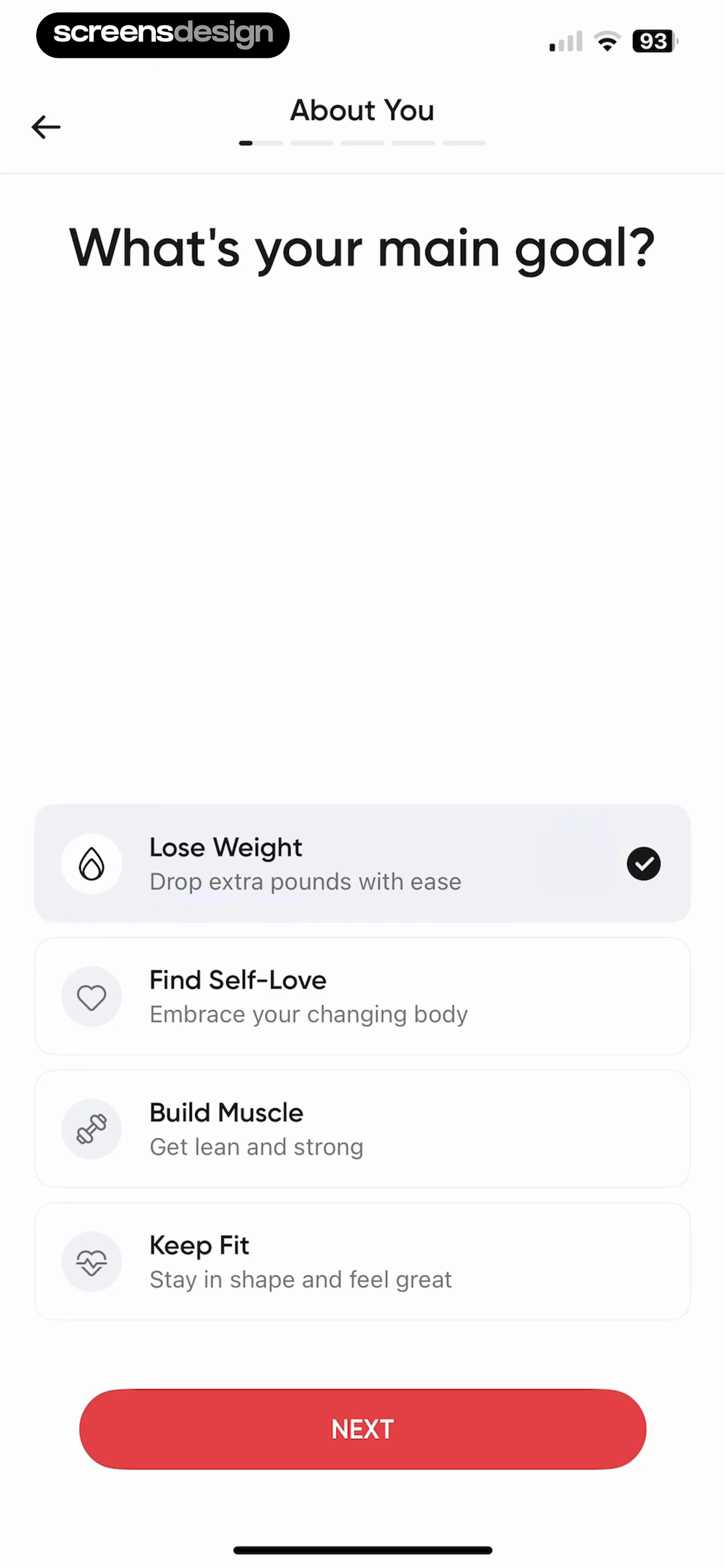Click the heart icon for Find Self-Love
Screen dimensions: 725x1568
point(91,997)
